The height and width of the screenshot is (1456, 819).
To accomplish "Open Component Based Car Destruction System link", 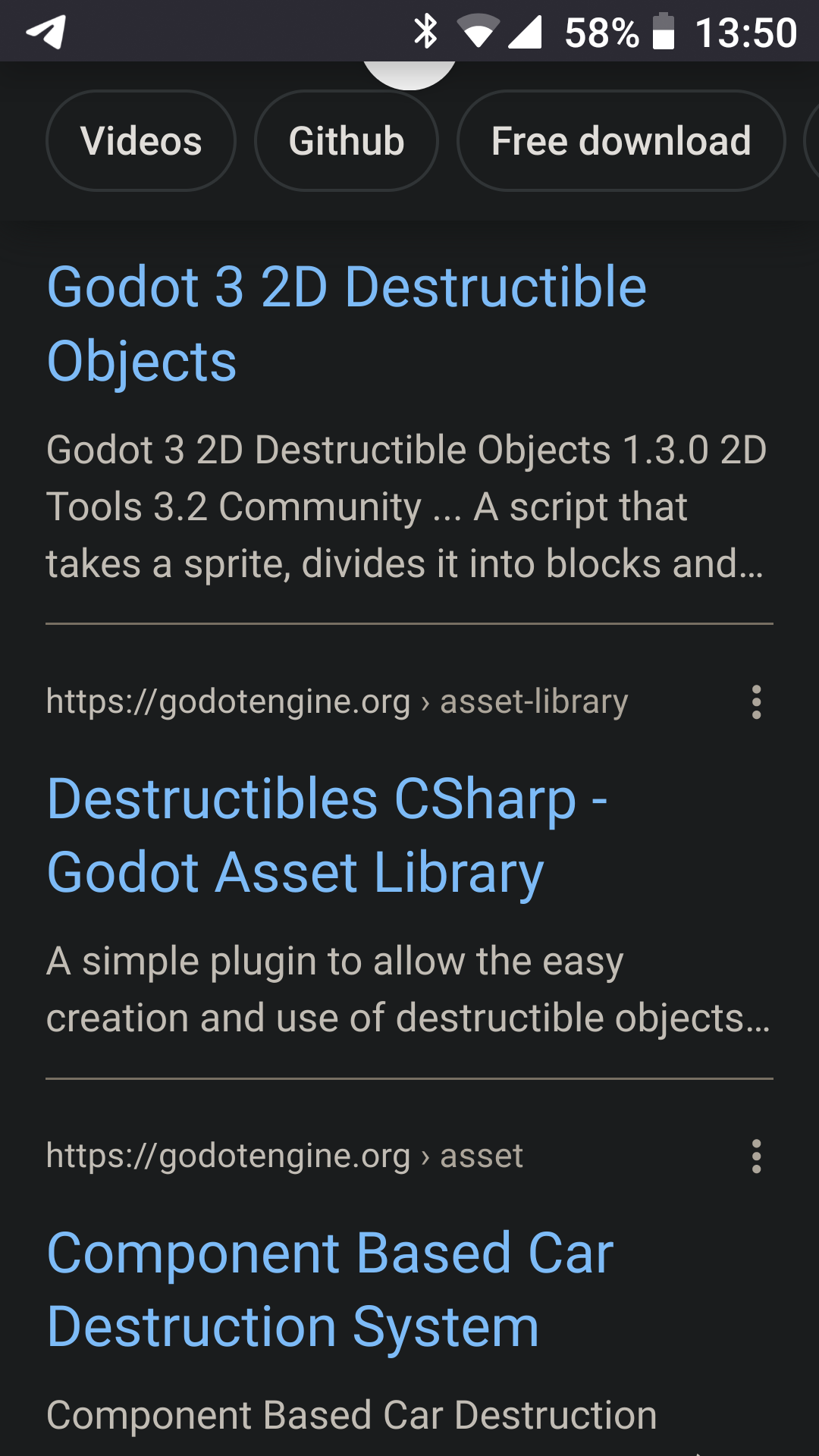I will (330, 1290).
